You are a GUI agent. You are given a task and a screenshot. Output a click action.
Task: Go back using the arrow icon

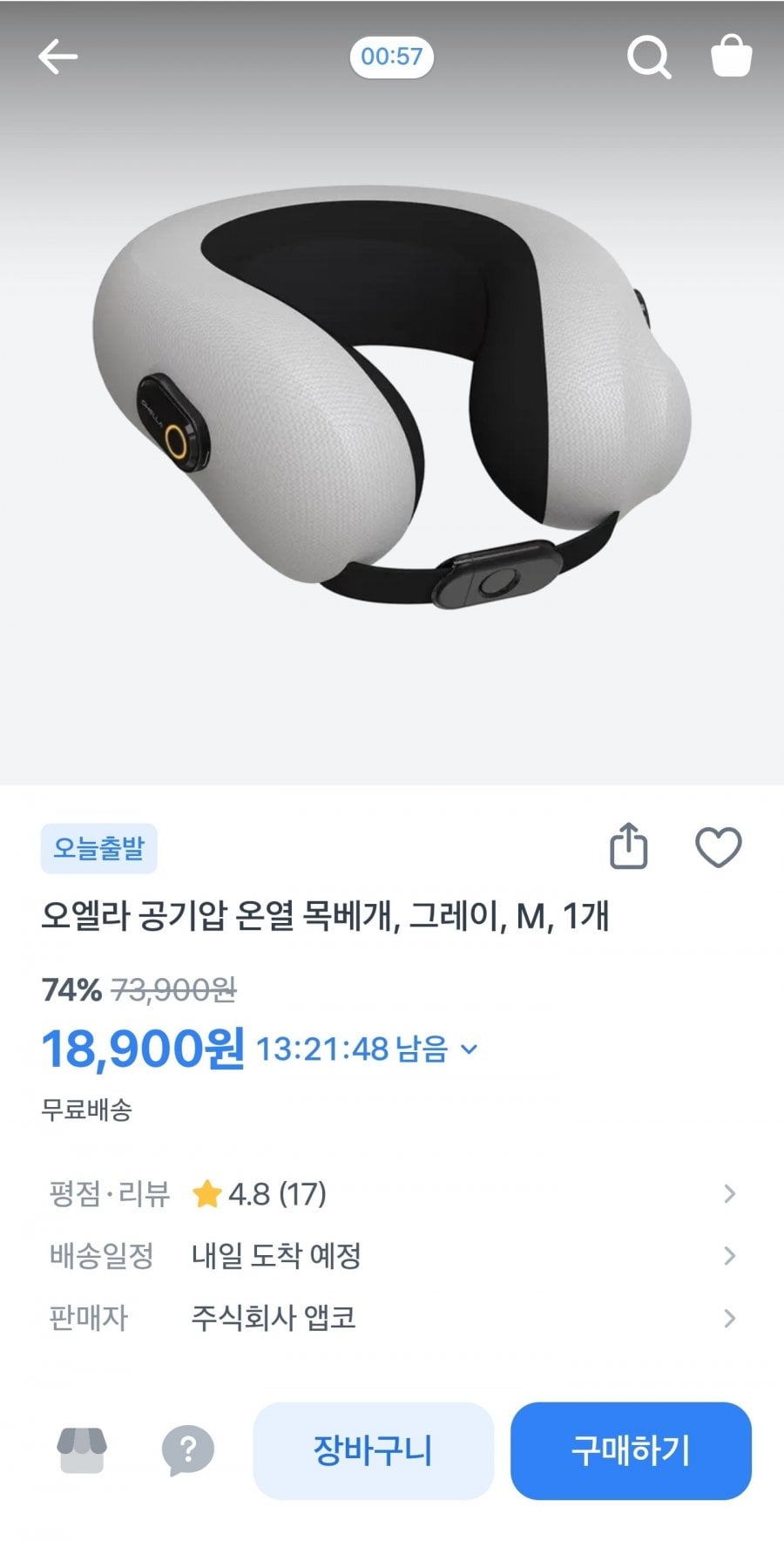click(57, 58)
